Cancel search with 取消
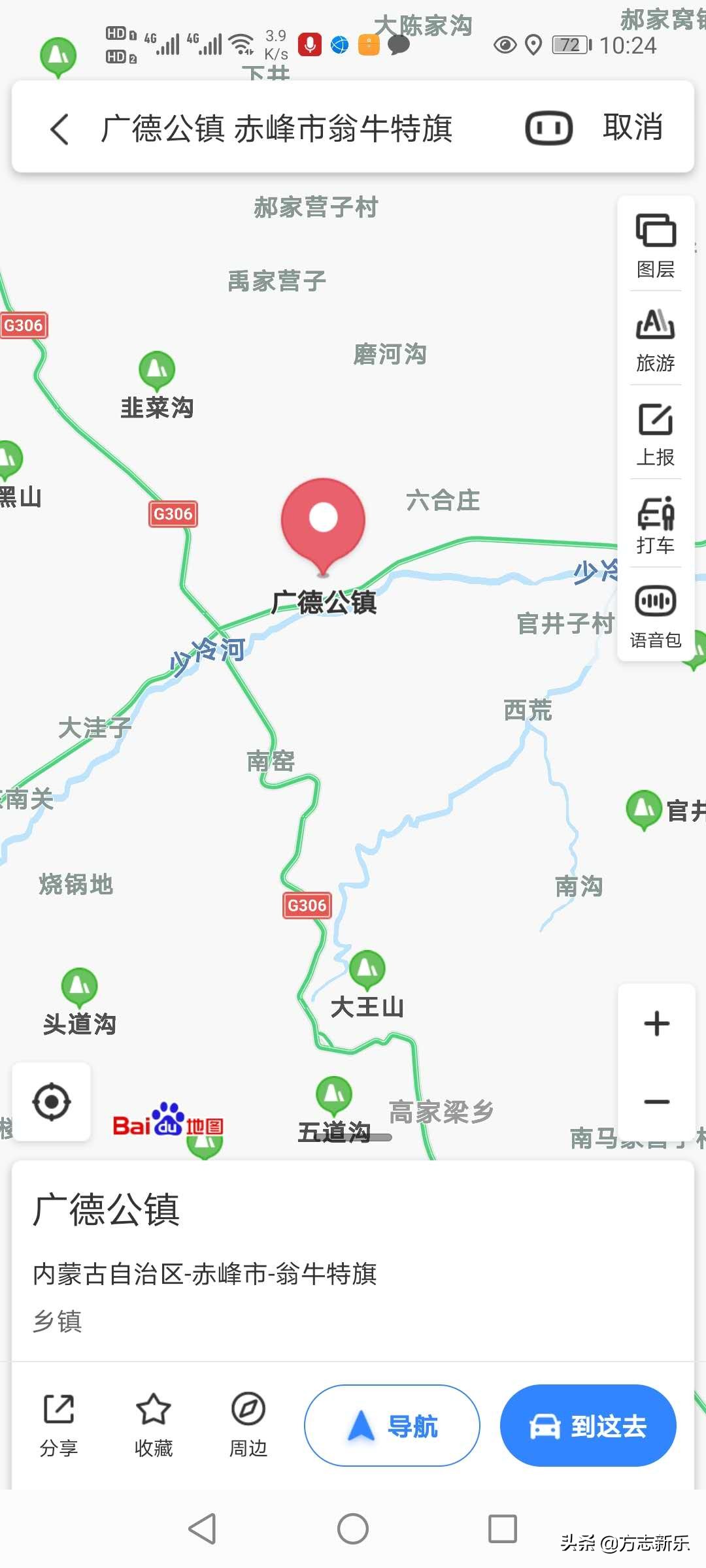This screenshot has height=1568, width=706. (x=631, y=129)
